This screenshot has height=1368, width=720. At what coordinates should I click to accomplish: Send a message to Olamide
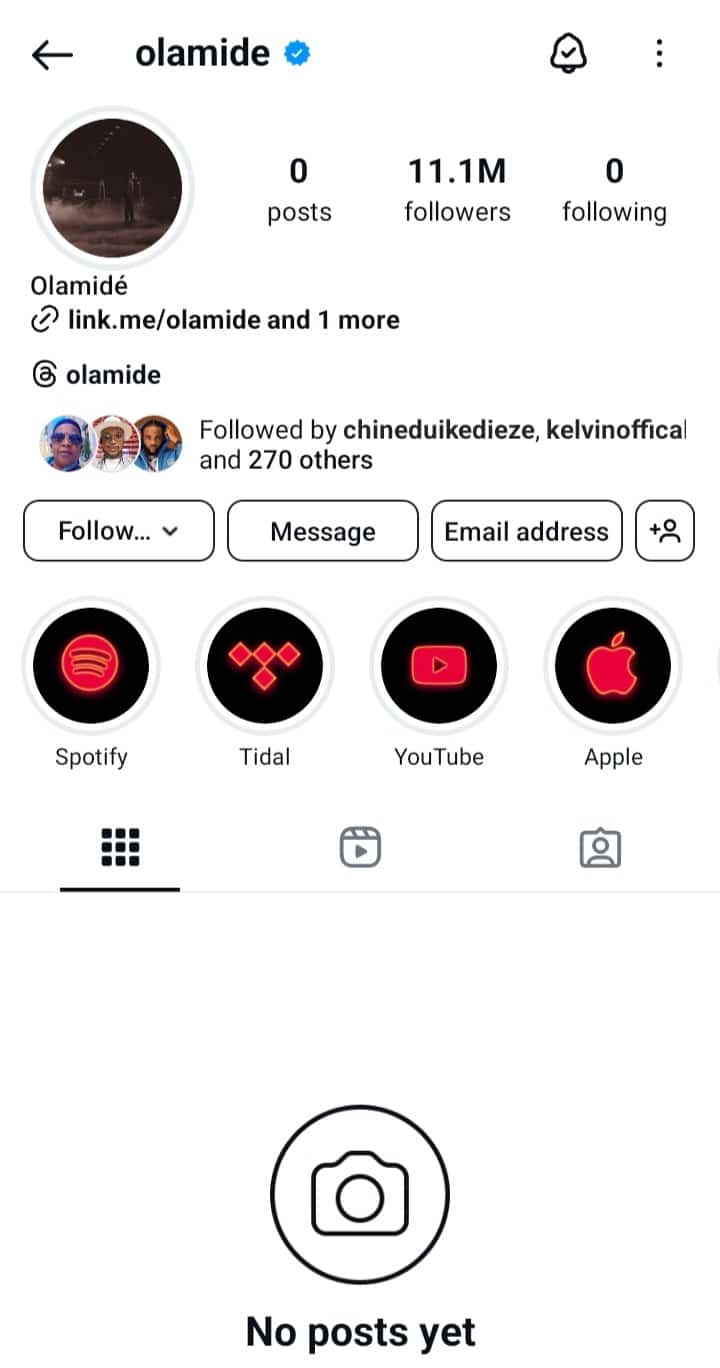tap(322, 531)
